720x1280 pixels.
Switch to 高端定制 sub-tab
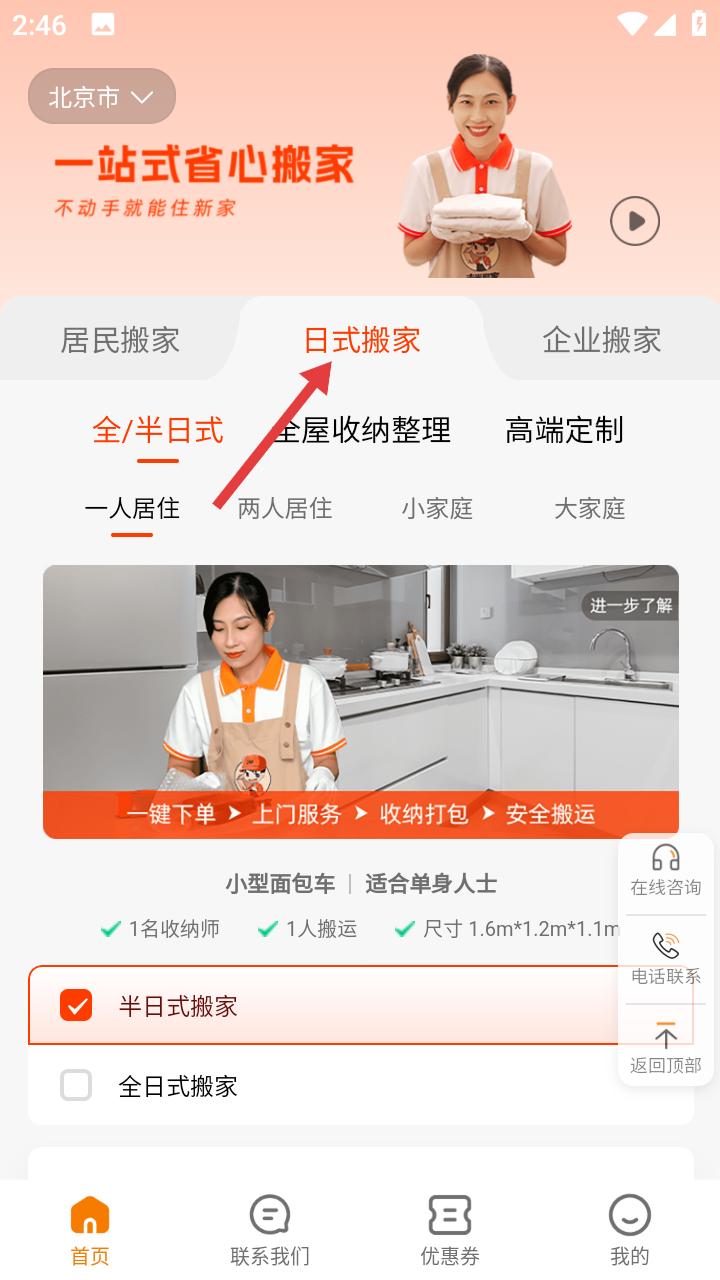[564, 431]
